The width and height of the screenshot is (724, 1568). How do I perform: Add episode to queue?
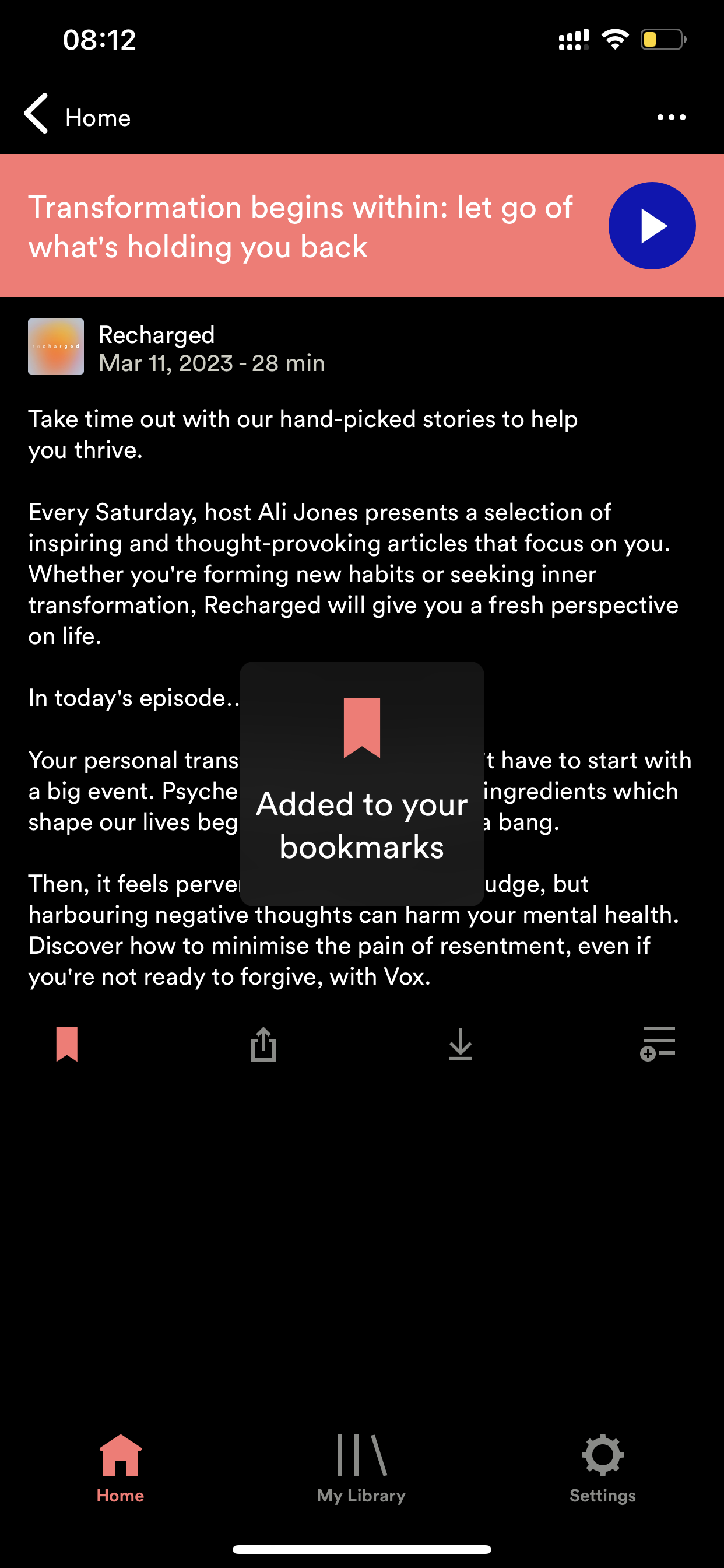pos(658,1044)
